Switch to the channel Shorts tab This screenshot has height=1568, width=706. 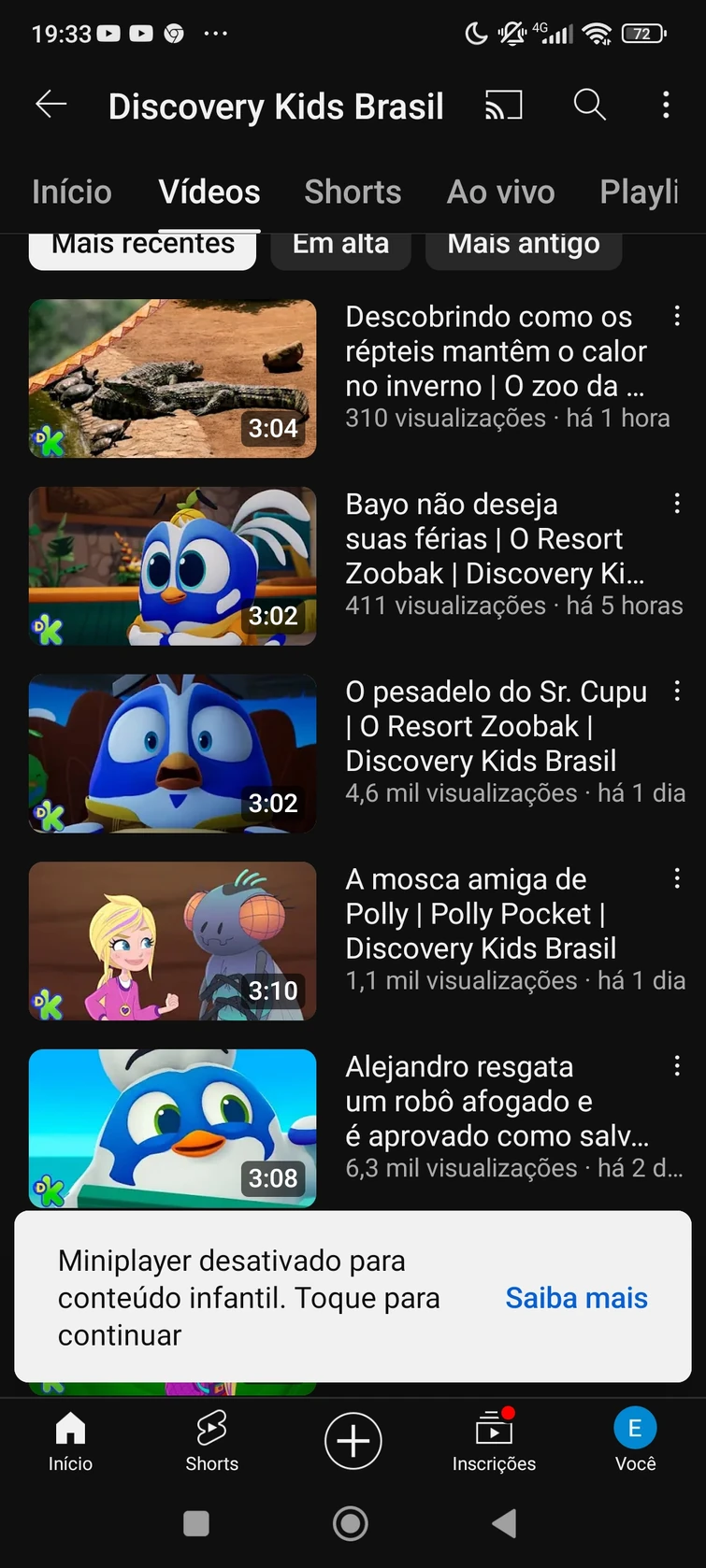point(353,192)
